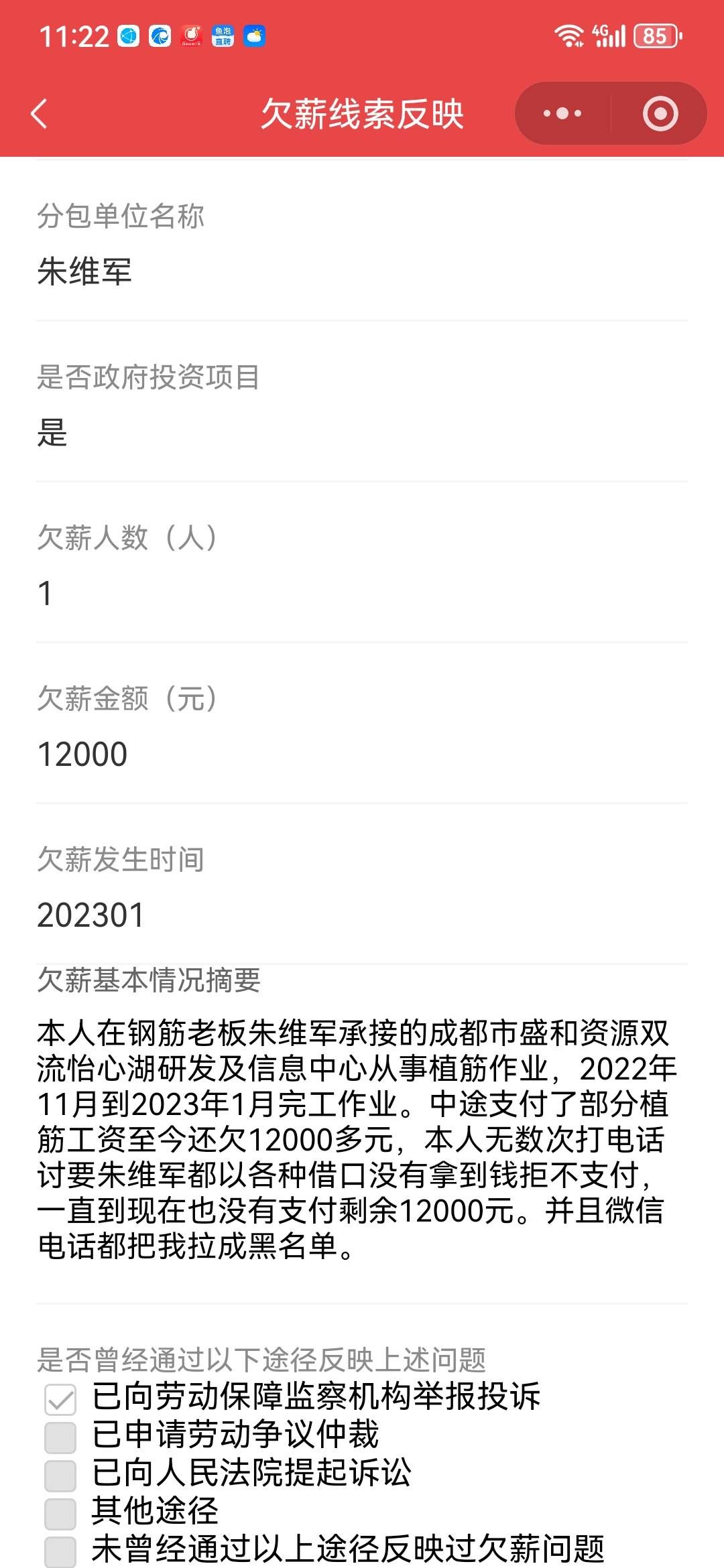724x1568 pixels.
Task: Uncheck 已向劳动保障监察机构举报投诉
Action: tap(60, 1398)
